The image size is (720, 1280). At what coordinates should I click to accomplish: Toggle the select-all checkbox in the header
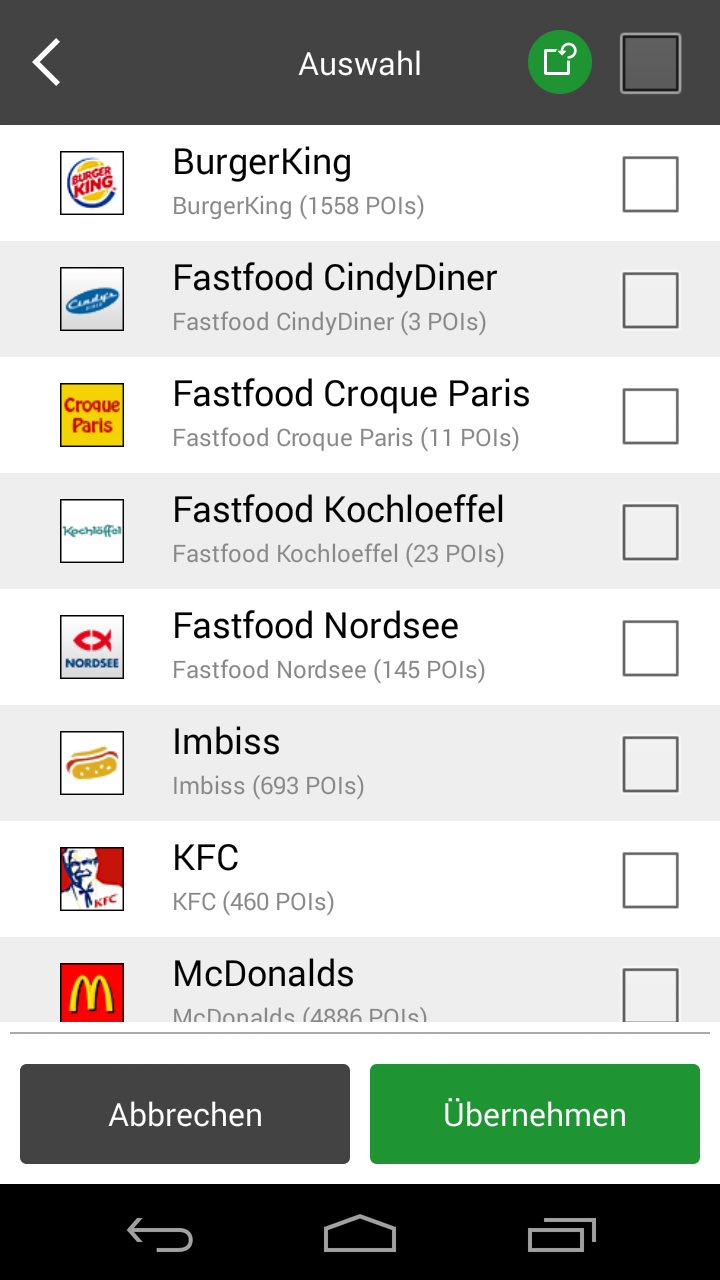point(650,63)
